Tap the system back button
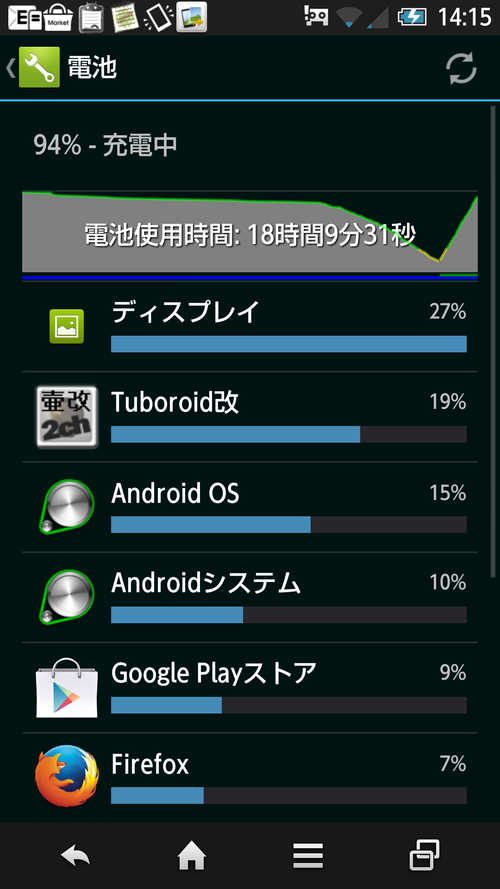The height and width of the screenshot is (889, 500). pos(75,855)
